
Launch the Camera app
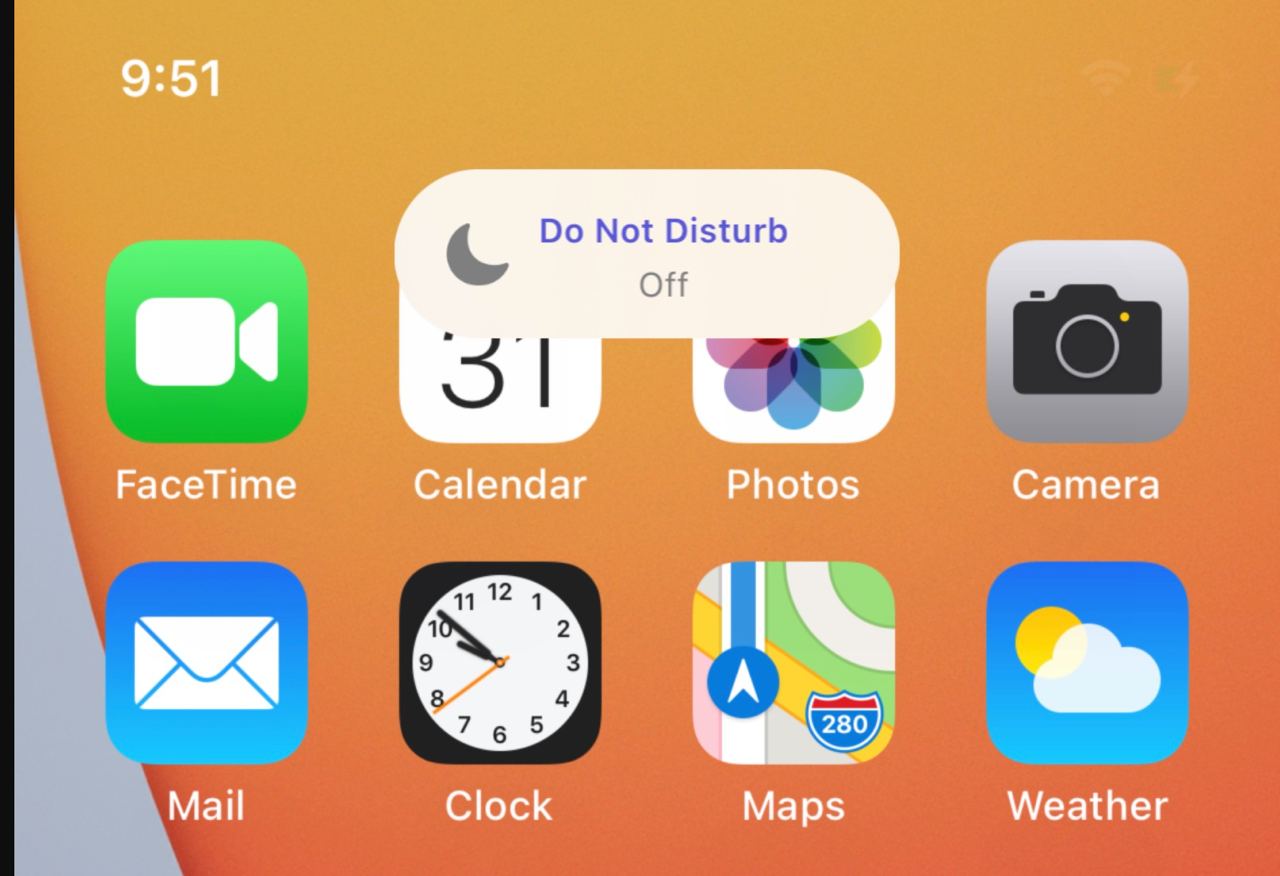click(x=1087, y=342)
